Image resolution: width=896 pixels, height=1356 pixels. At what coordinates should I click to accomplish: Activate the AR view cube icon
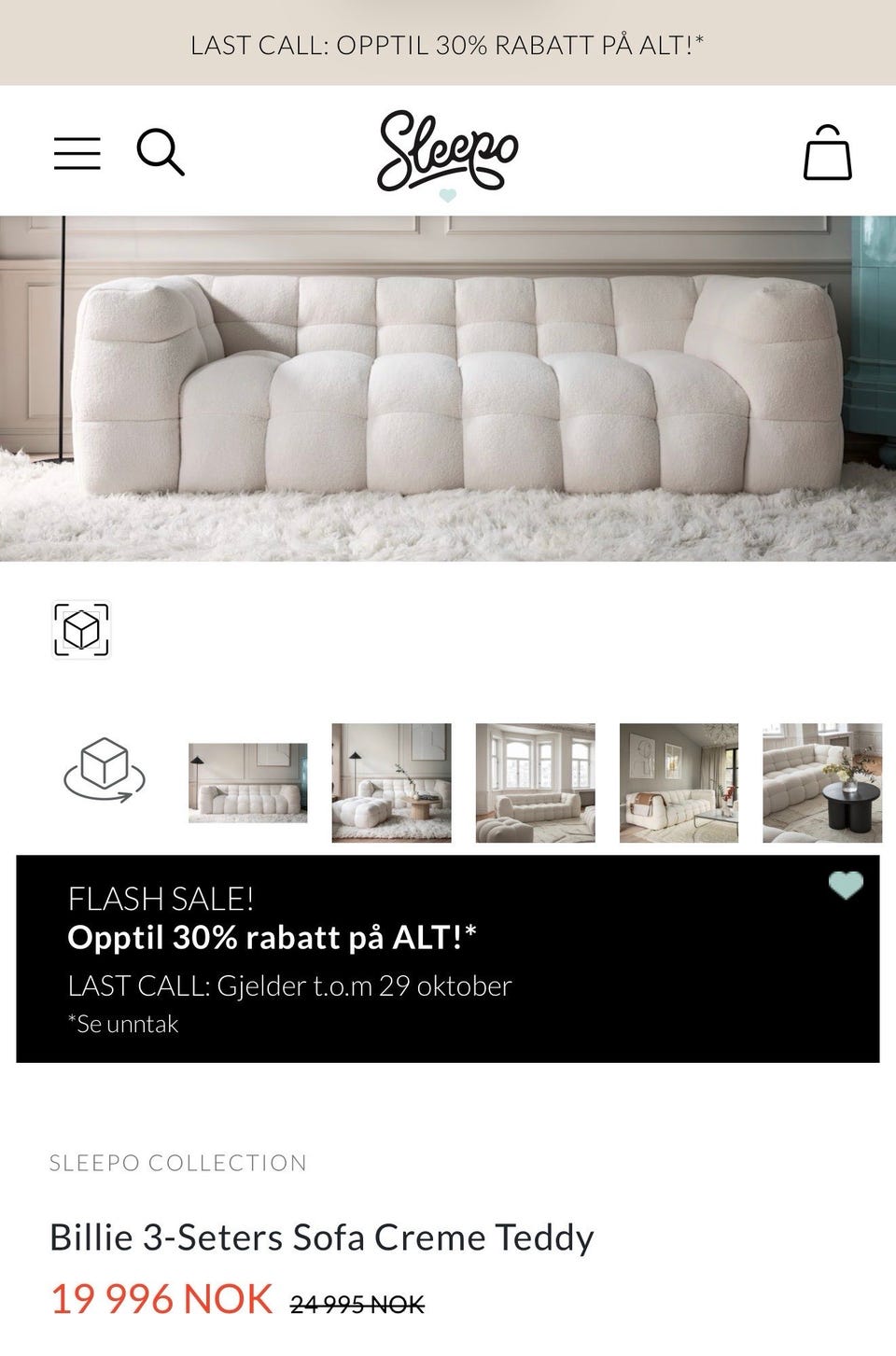(80, 629)
